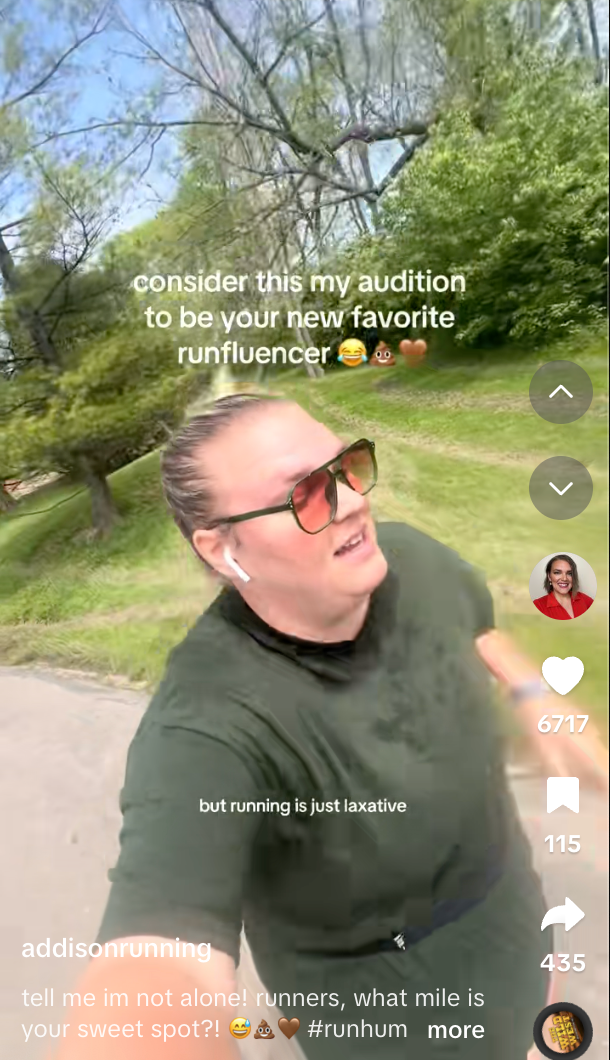Open the #runhum hashtag

click(357, 1029)
